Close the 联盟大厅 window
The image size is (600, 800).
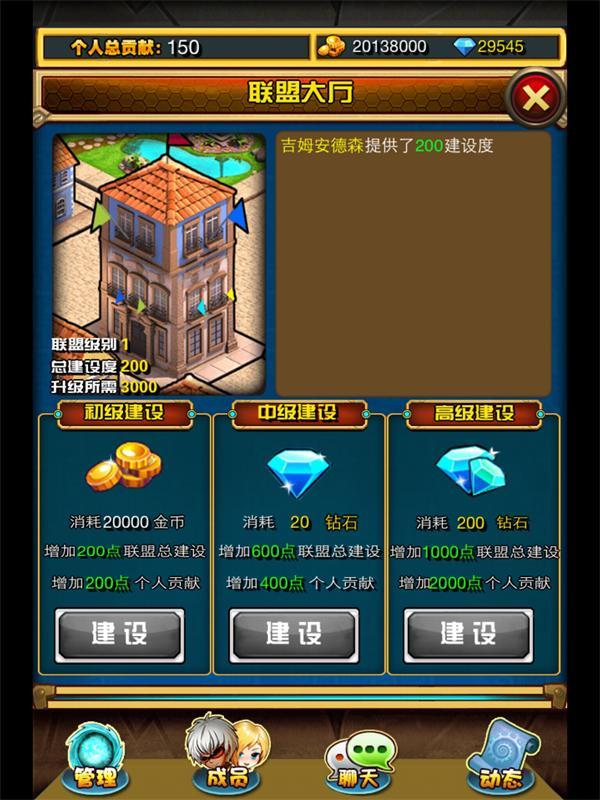pos(536,97)
